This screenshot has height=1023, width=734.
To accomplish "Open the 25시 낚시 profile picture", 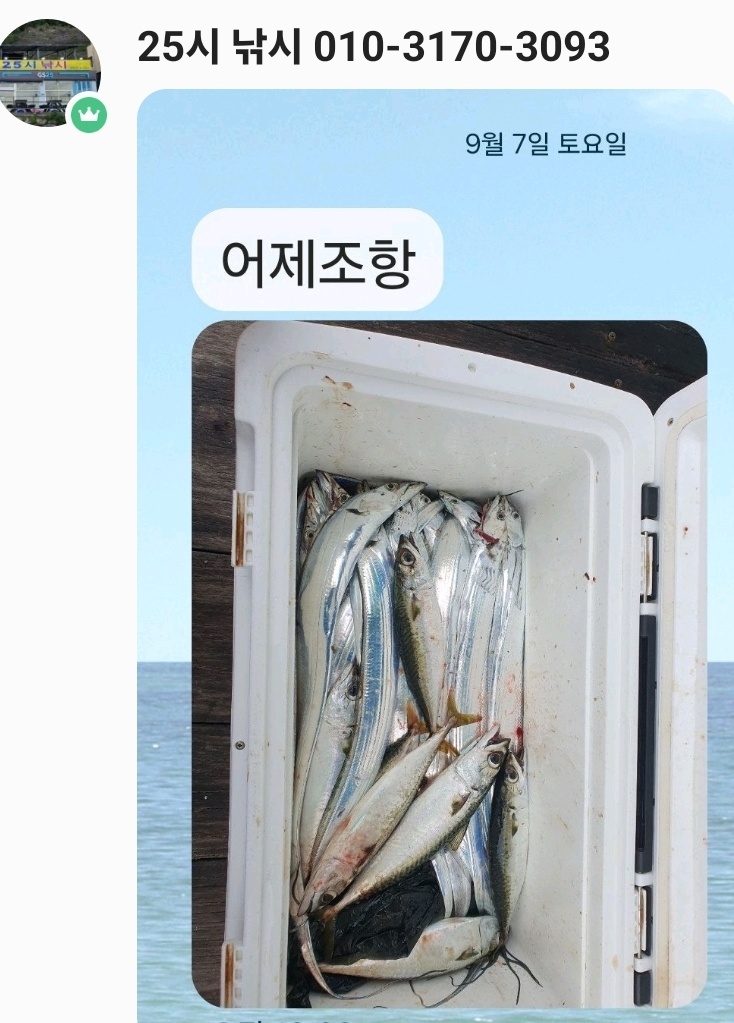I will (x=48, y=72).
